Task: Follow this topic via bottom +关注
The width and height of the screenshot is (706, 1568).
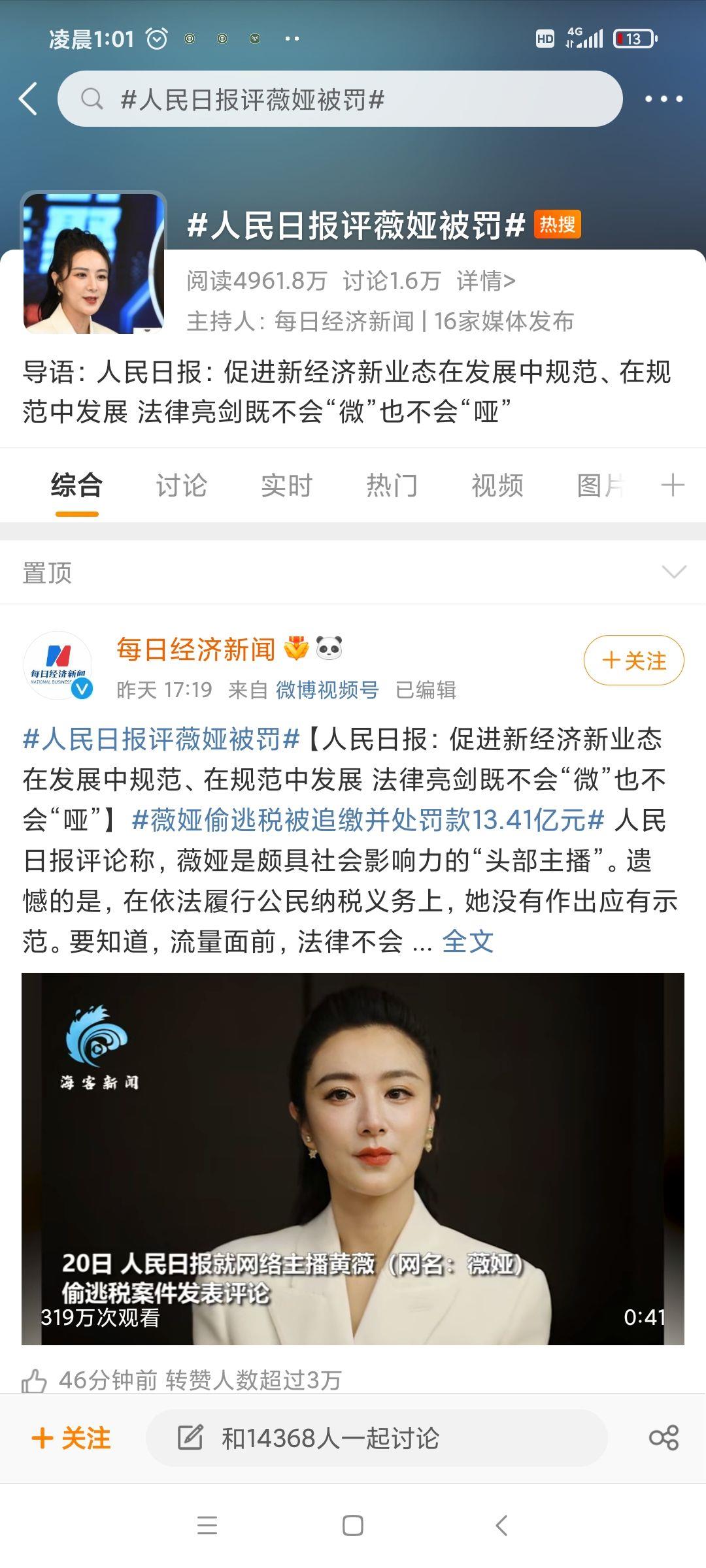Action: click(x=71, y=1438)
